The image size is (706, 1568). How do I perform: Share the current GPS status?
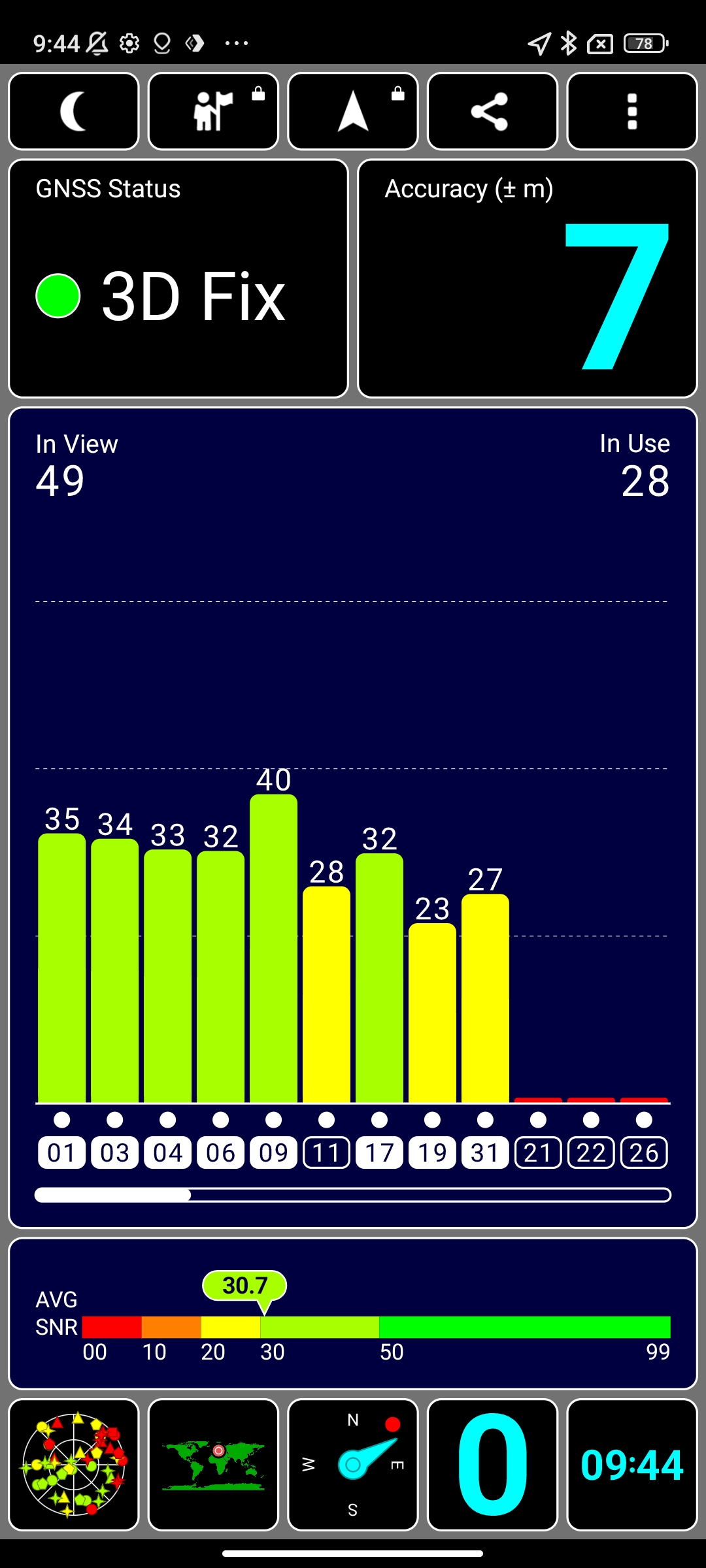tap(492, 112)
